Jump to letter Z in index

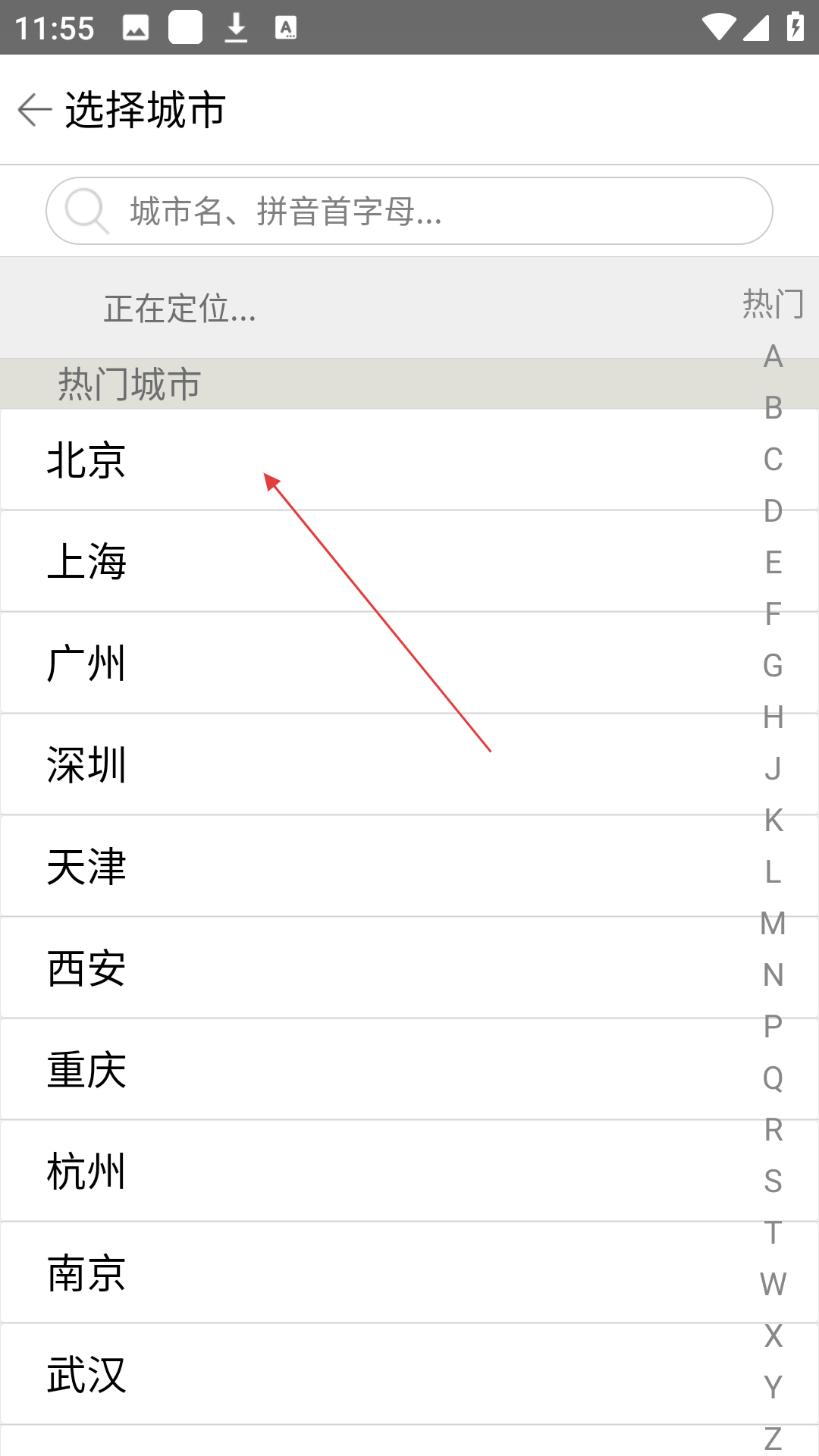pyautogui.click(x=773, y=1439)
